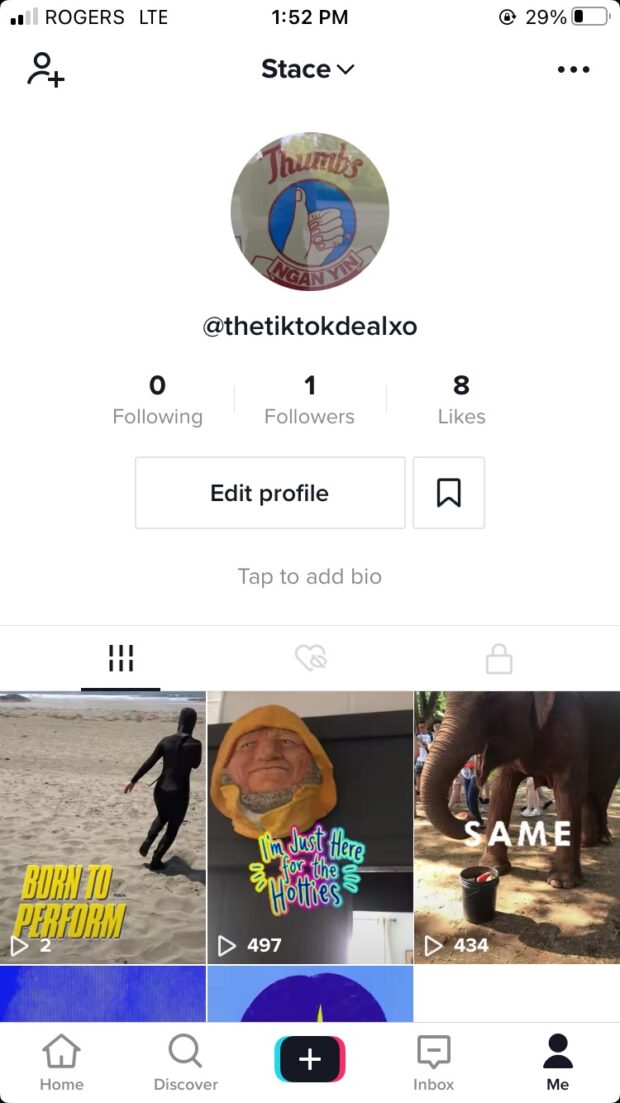This screenshot has height=1103, width=620.
Task: Switch to the Discover tab
Action: (x=185, y=1062)
